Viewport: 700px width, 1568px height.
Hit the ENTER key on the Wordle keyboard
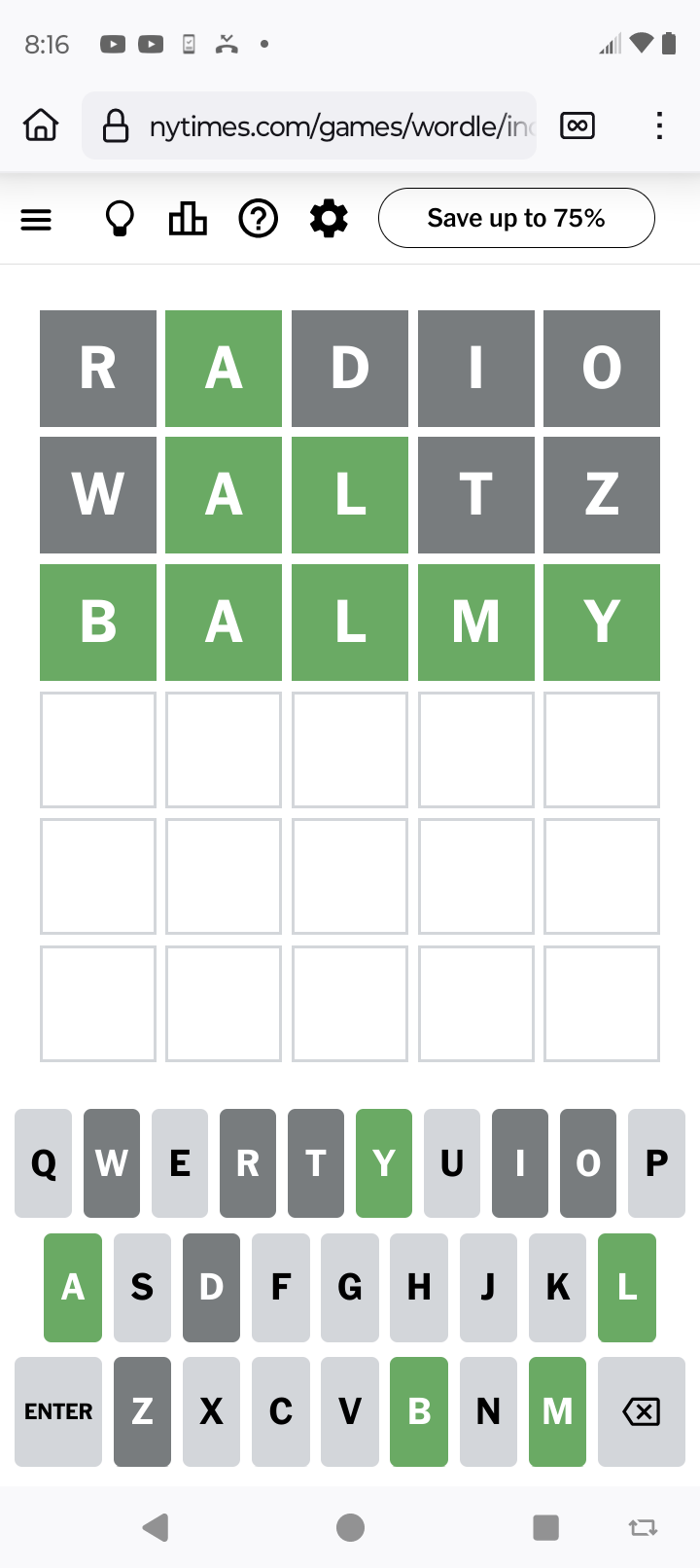pyautogui.click(x=58, y=1411)
